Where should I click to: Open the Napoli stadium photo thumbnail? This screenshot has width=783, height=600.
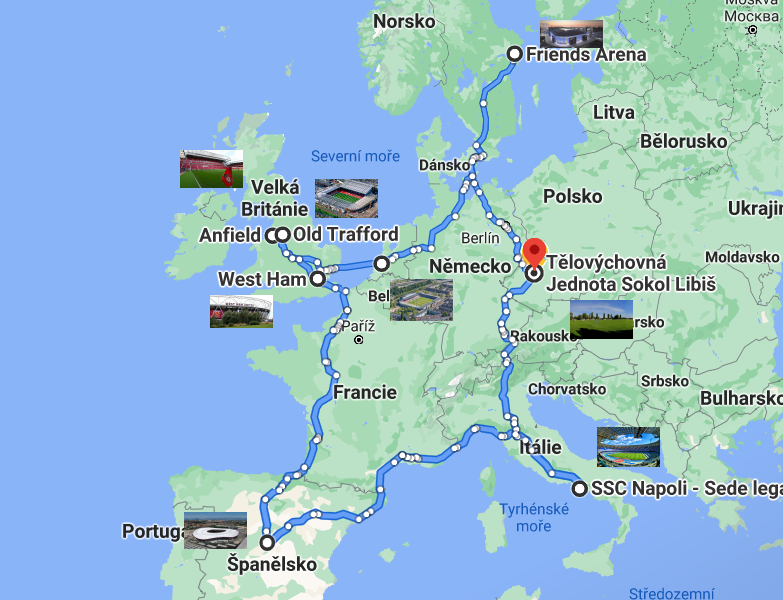point(628,447)
